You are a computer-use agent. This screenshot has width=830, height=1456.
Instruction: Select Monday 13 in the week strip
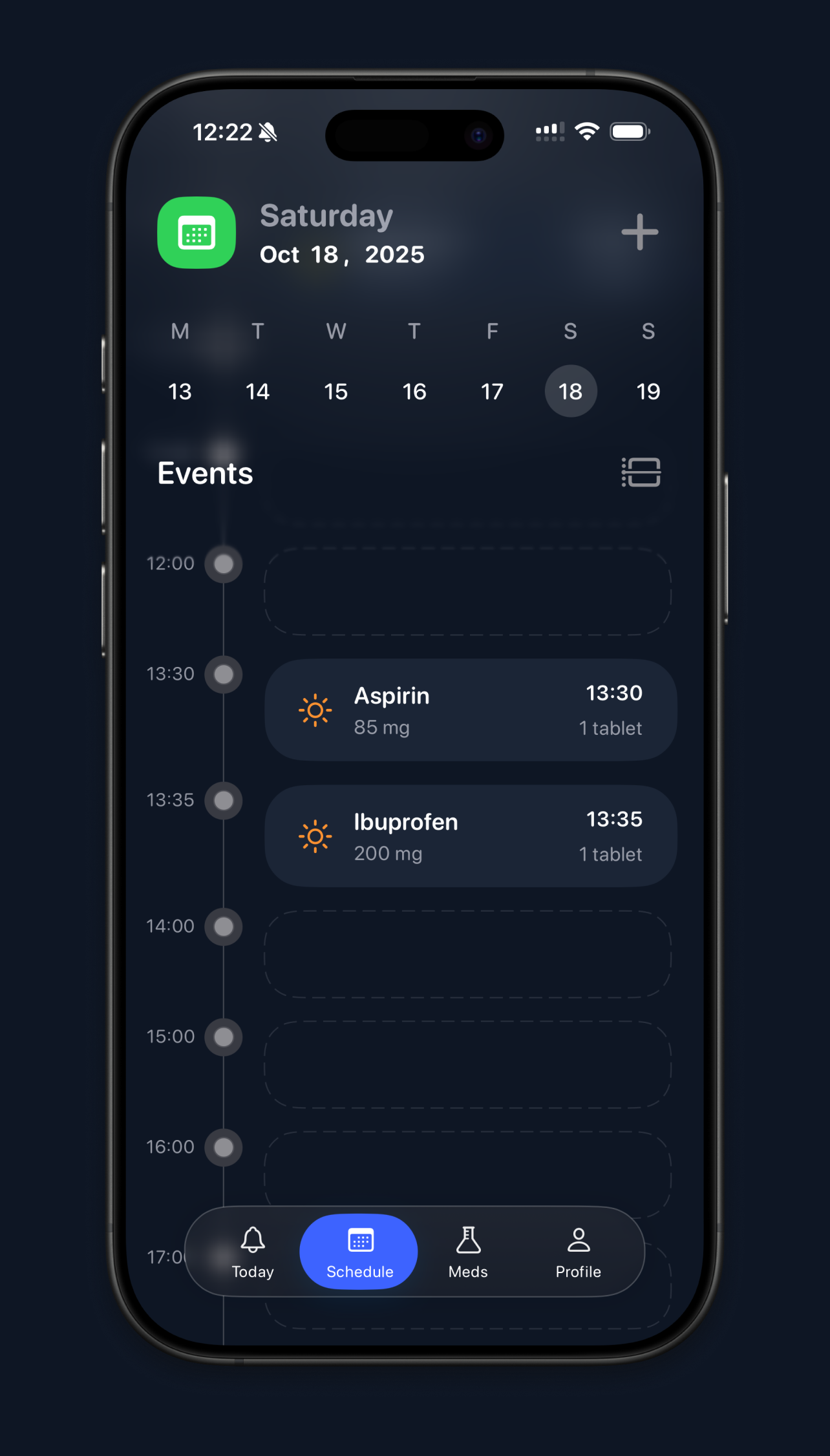point(180,391)
